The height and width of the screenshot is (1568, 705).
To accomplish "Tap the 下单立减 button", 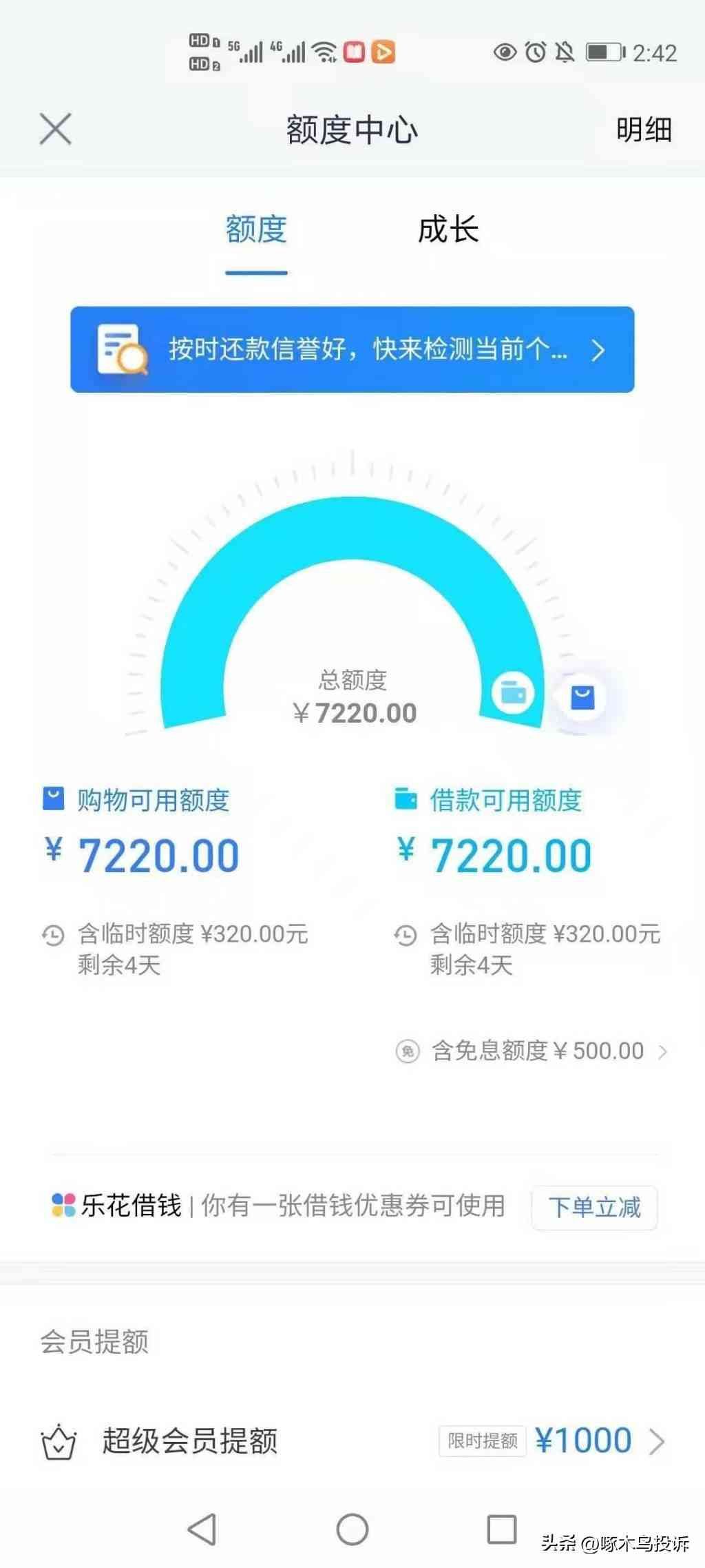I will click(x=594, y=1207).
